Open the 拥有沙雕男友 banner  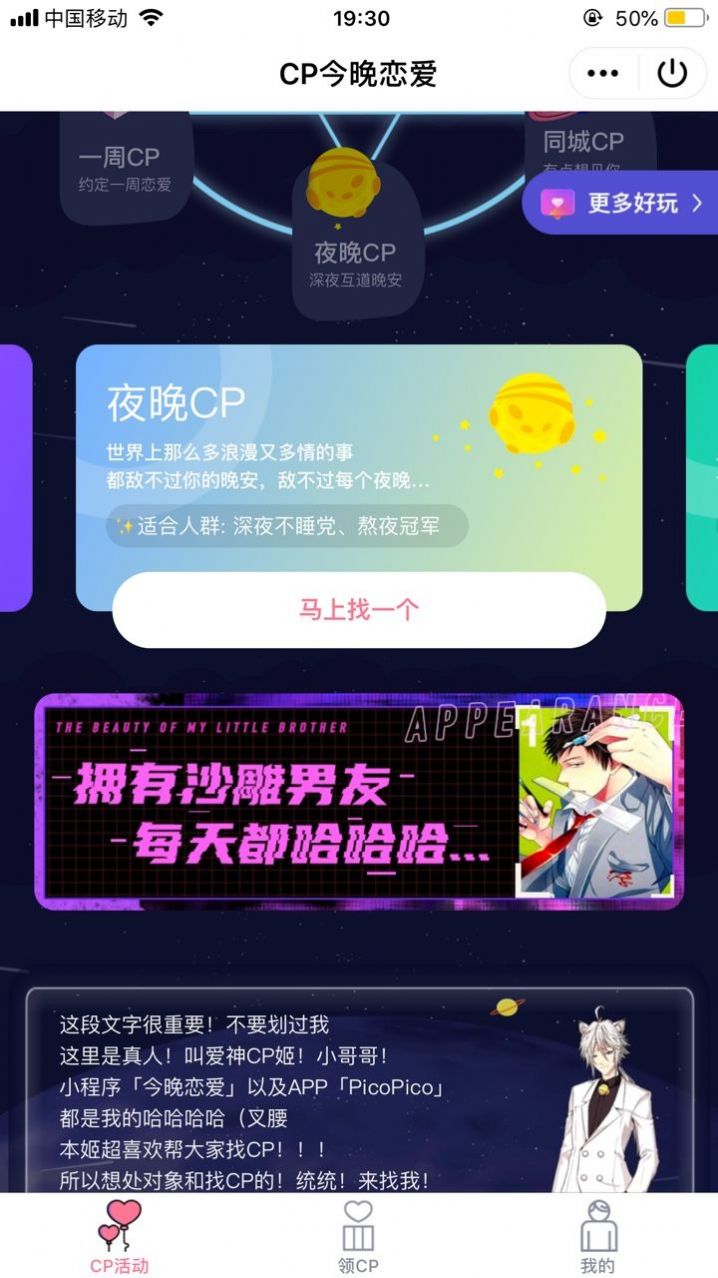[x=358, y=801]
